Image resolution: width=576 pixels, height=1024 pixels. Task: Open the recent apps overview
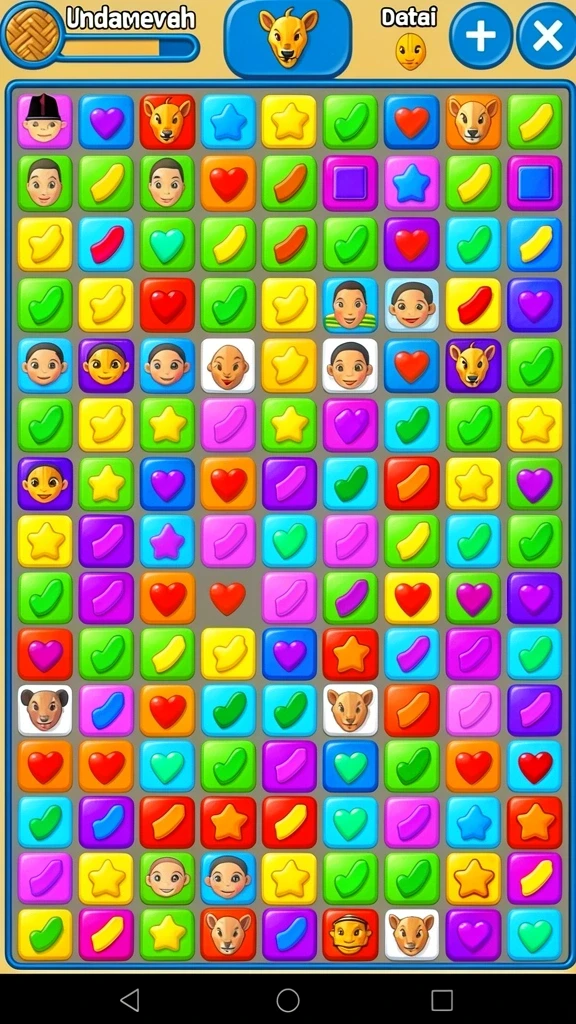tap(442, 999)
